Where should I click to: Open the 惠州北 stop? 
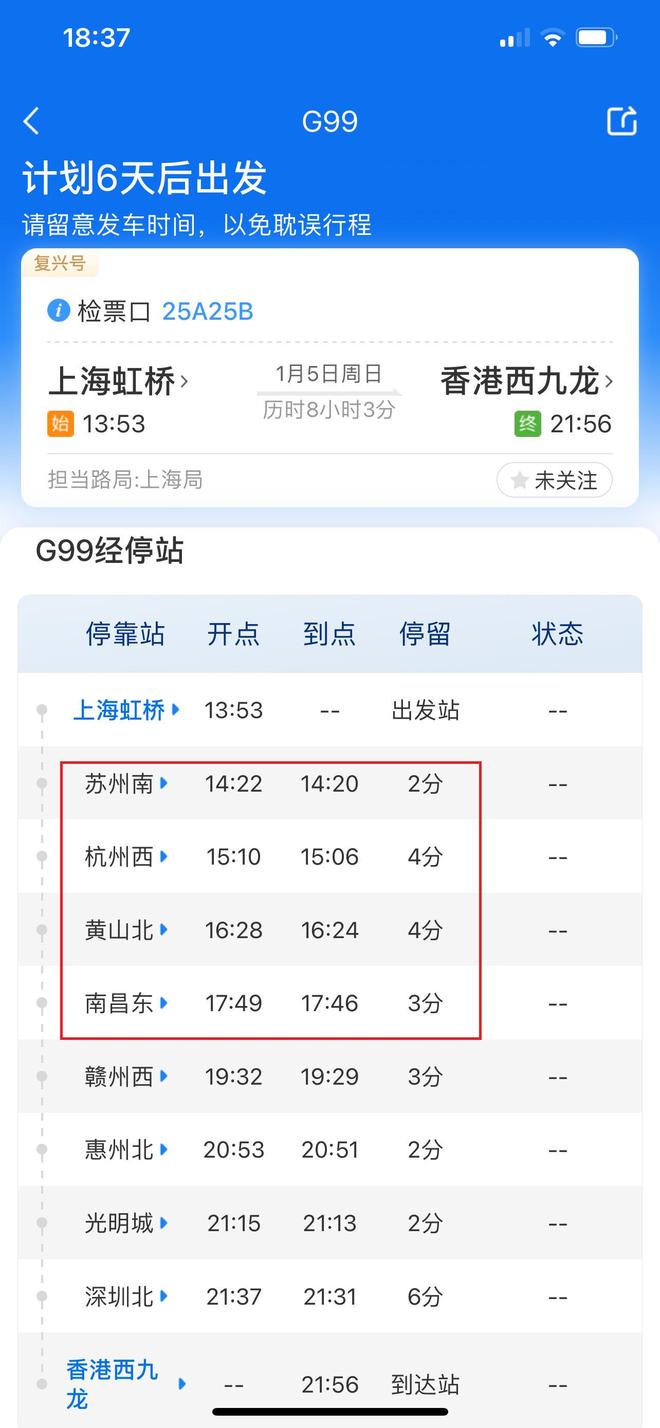125,1150
